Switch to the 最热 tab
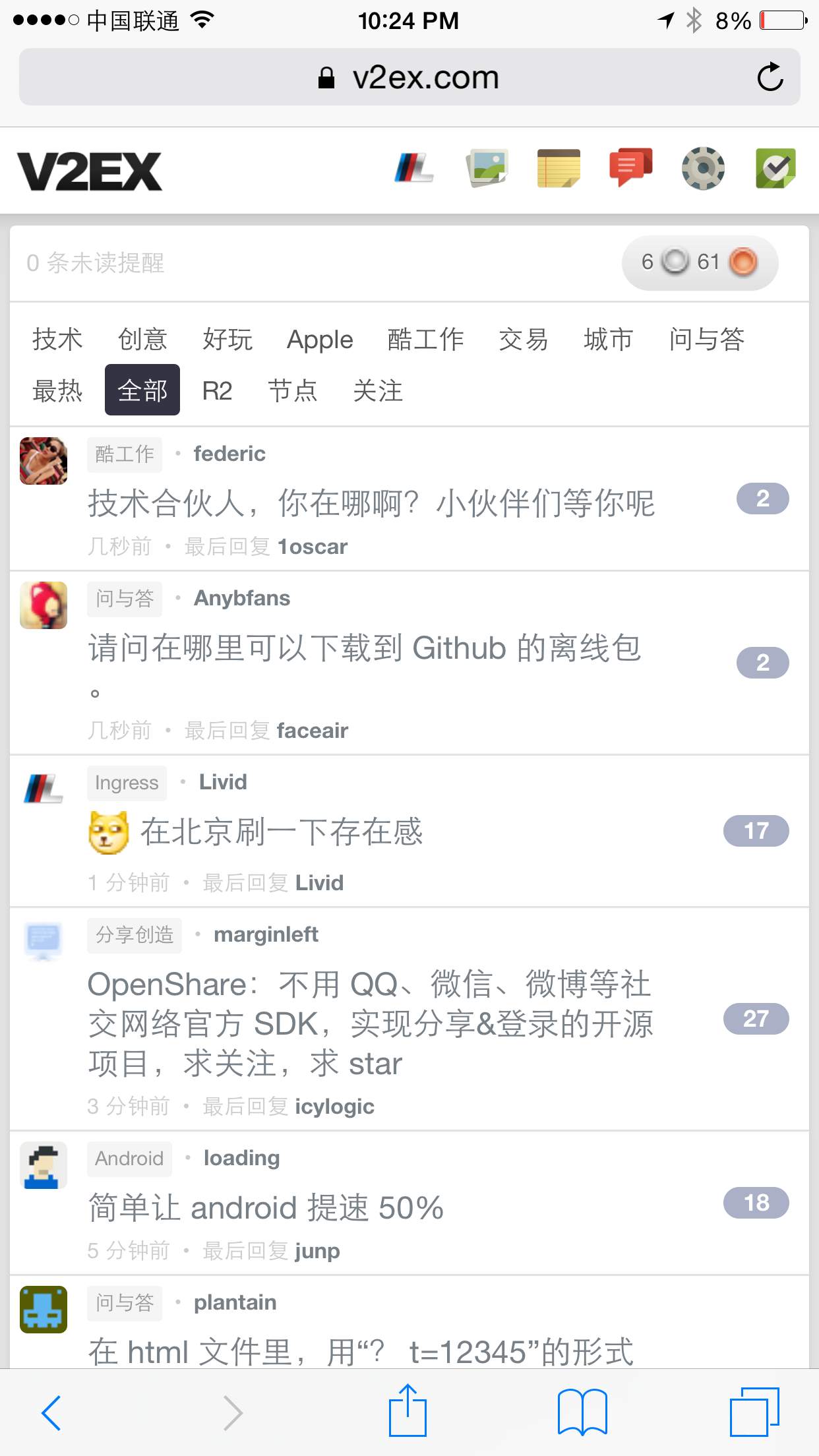819x1456 pixels. [57, 390]
